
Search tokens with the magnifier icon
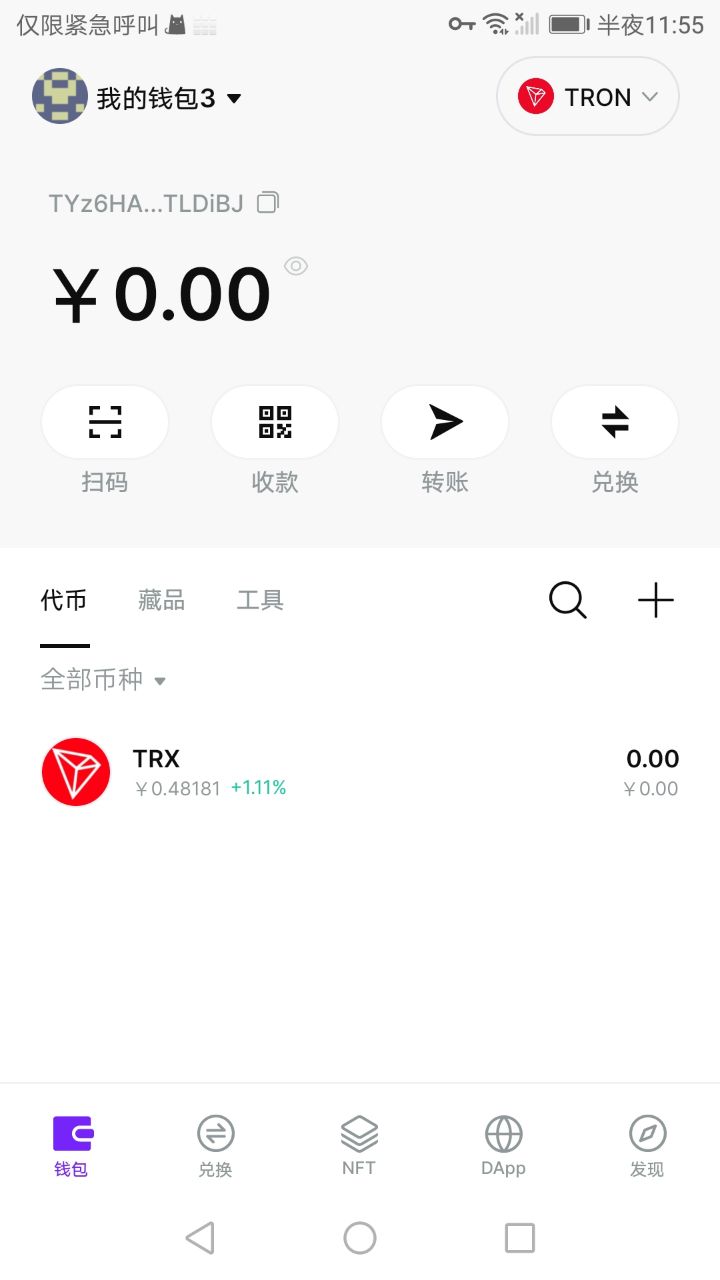tap(567, 600)
